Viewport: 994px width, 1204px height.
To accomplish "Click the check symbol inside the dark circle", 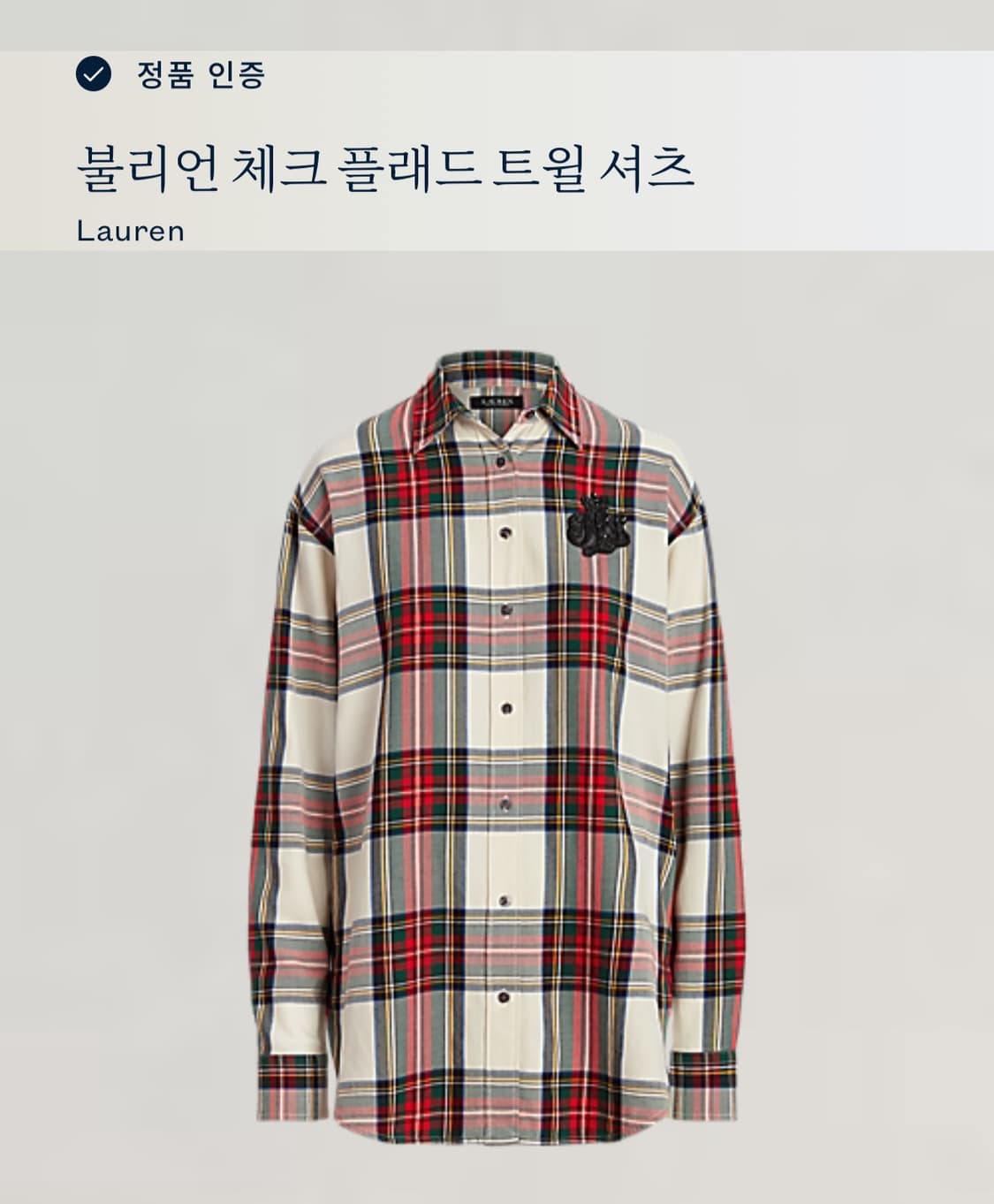I will click(x=95, y=76).
